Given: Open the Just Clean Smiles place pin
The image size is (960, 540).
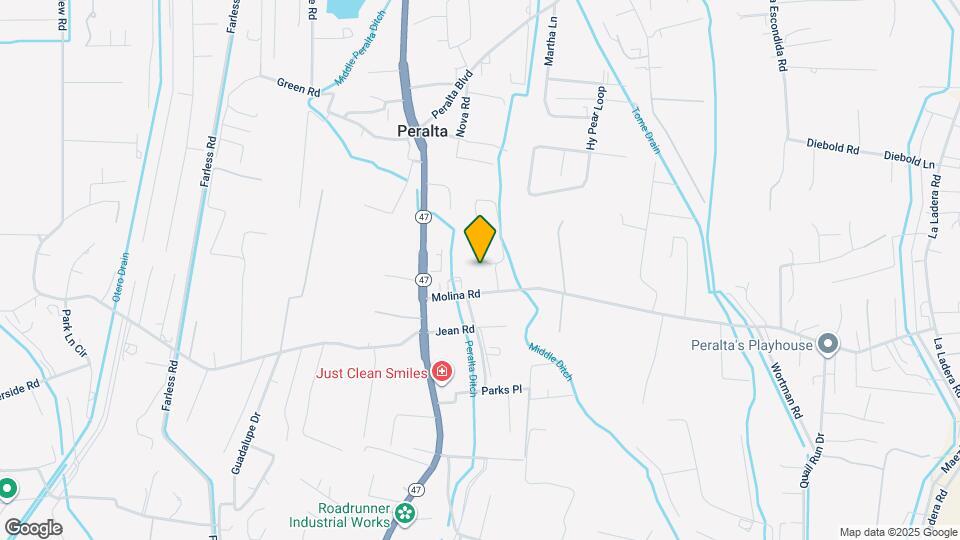Looking at the screenshot, I should pyautogui.click(x=441, y=372).
